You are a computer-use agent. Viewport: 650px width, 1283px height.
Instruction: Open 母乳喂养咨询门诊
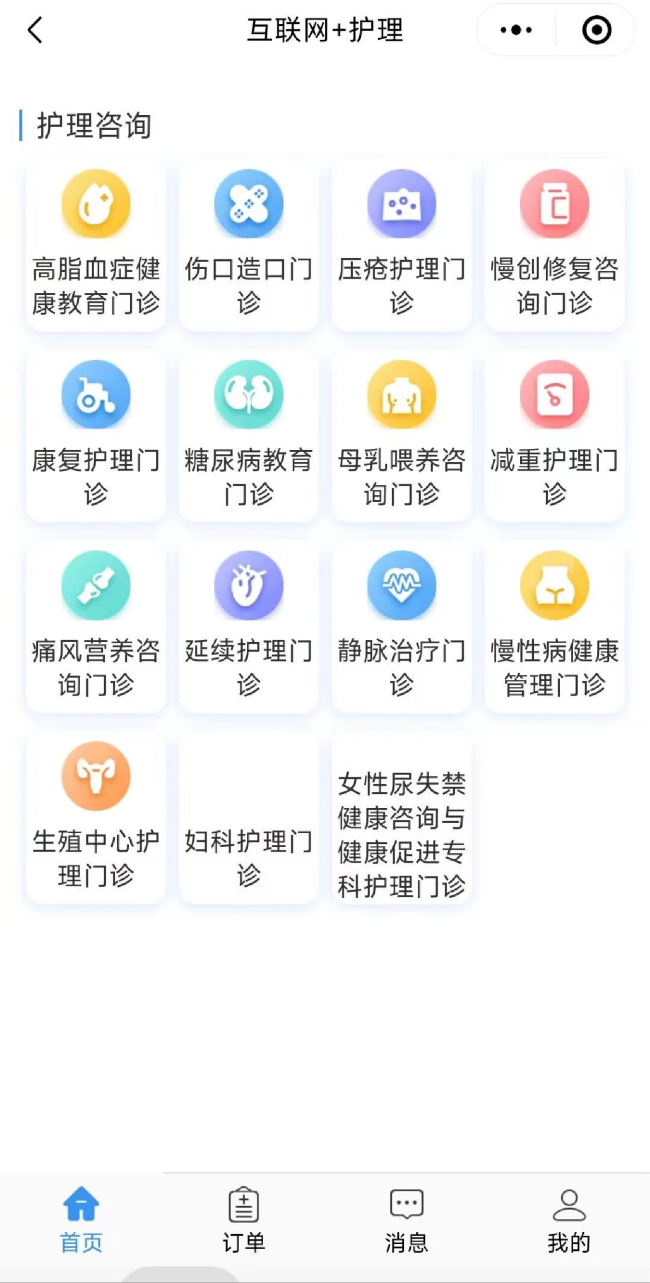point(402,436)
